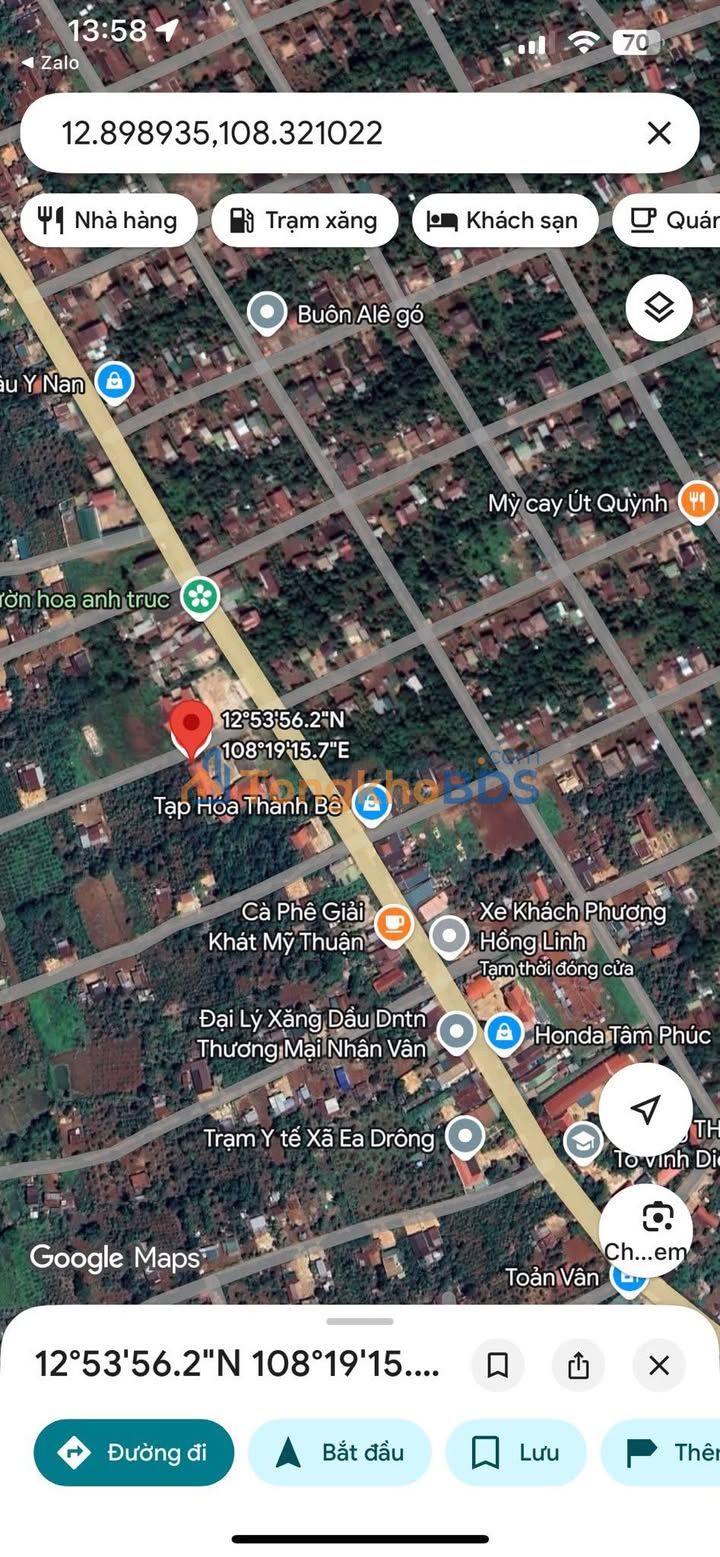Get directions with Đường đi
Image resolution: width=720 pixels, height=1557 pixels.
tap(134, 1452)
